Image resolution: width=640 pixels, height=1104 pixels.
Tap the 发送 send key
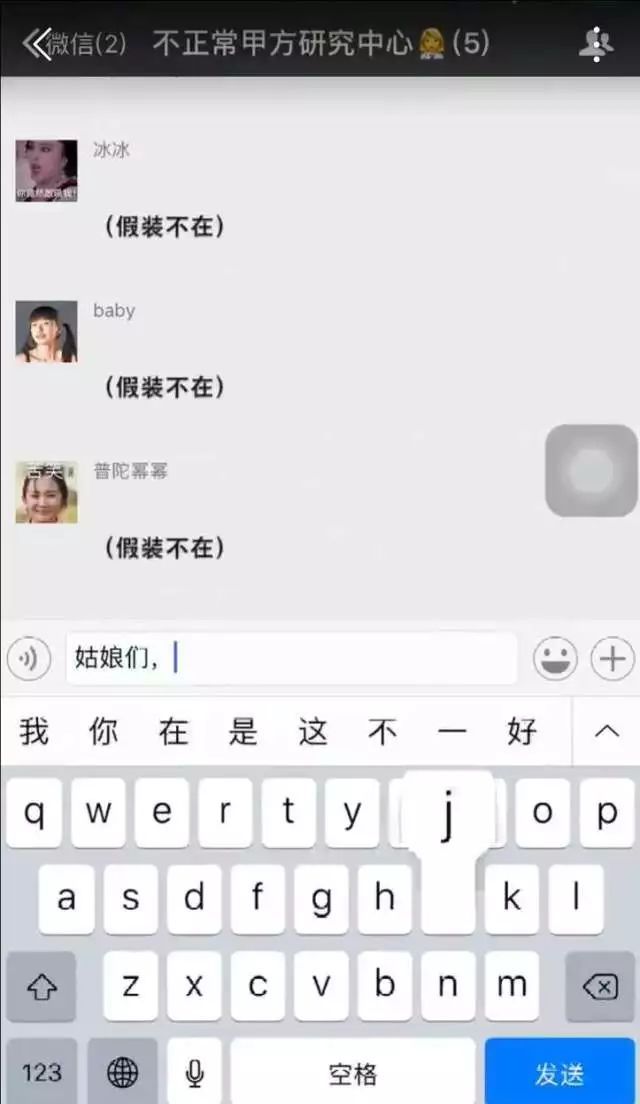(x=560, y=1074)
